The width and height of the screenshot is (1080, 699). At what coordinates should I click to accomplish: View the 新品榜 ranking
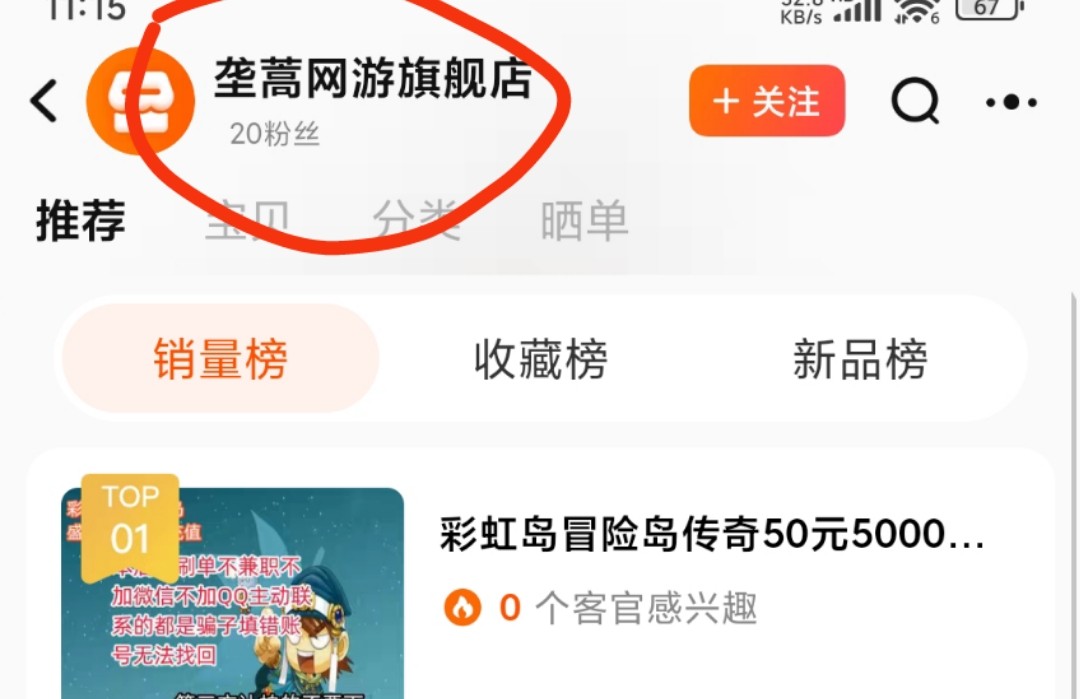click(860, 359)
